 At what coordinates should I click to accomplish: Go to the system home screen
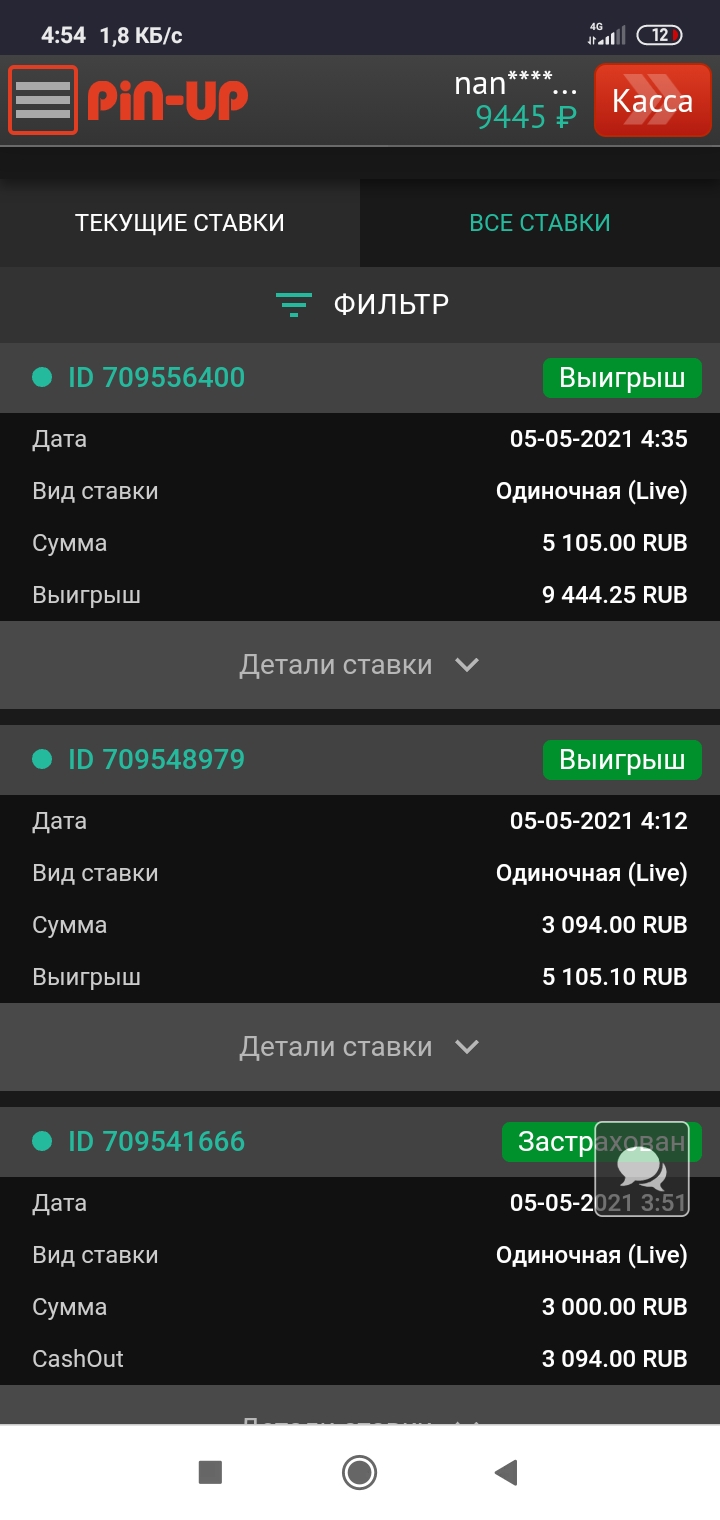[x=359, y=1472]
